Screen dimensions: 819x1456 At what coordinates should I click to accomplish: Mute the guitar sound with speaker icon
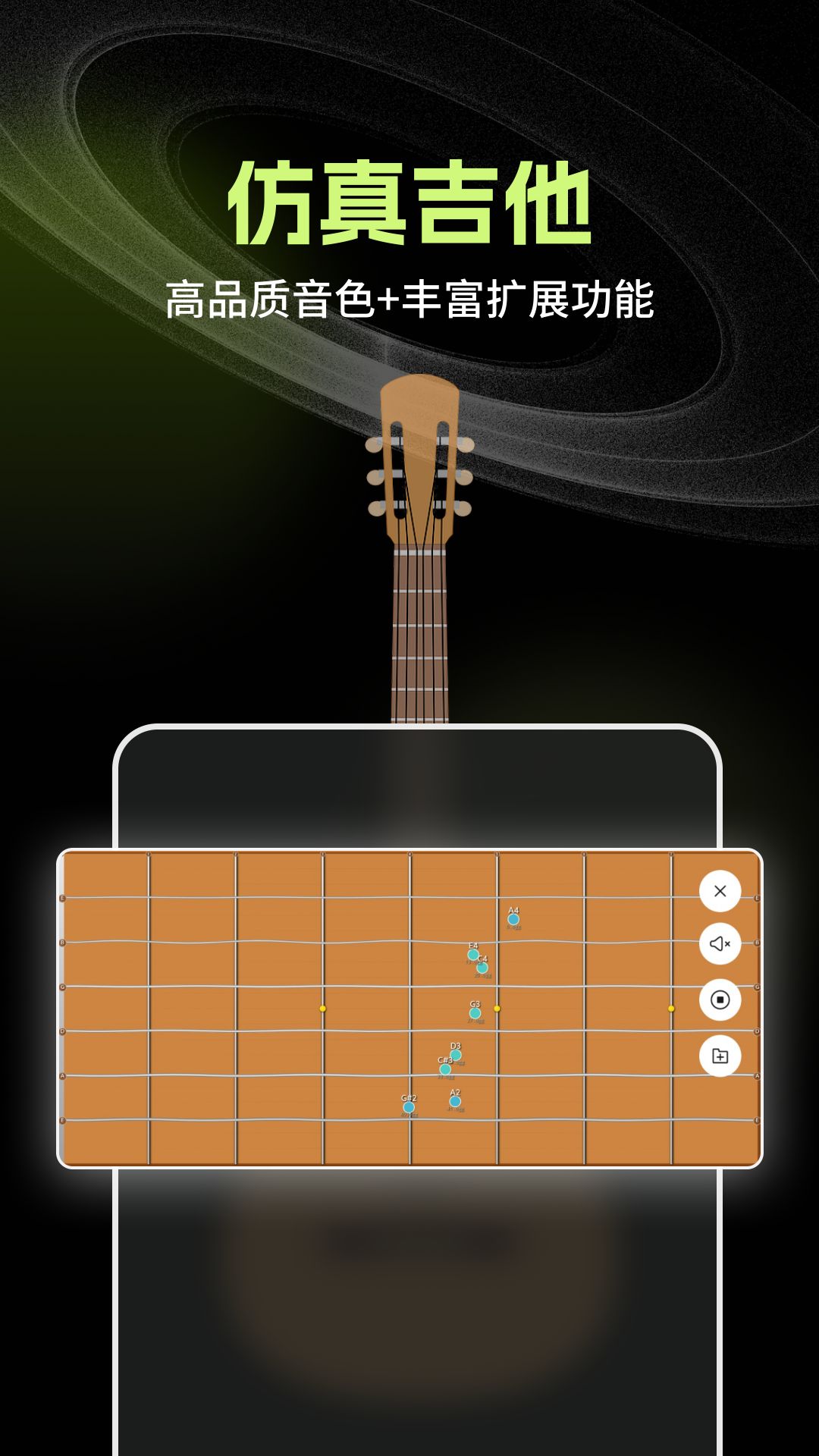point(720,943)
